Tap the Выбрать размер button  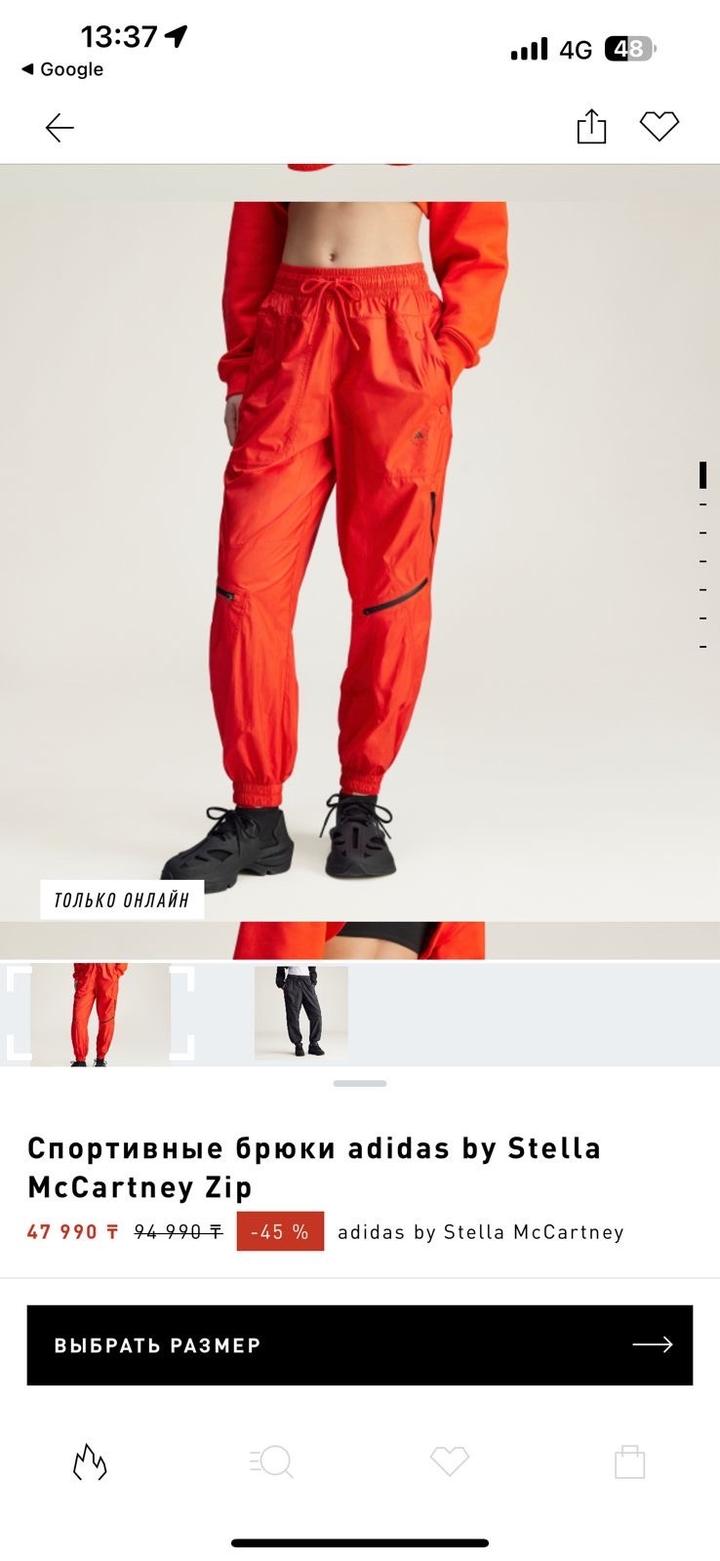[x=360, y=1345]
